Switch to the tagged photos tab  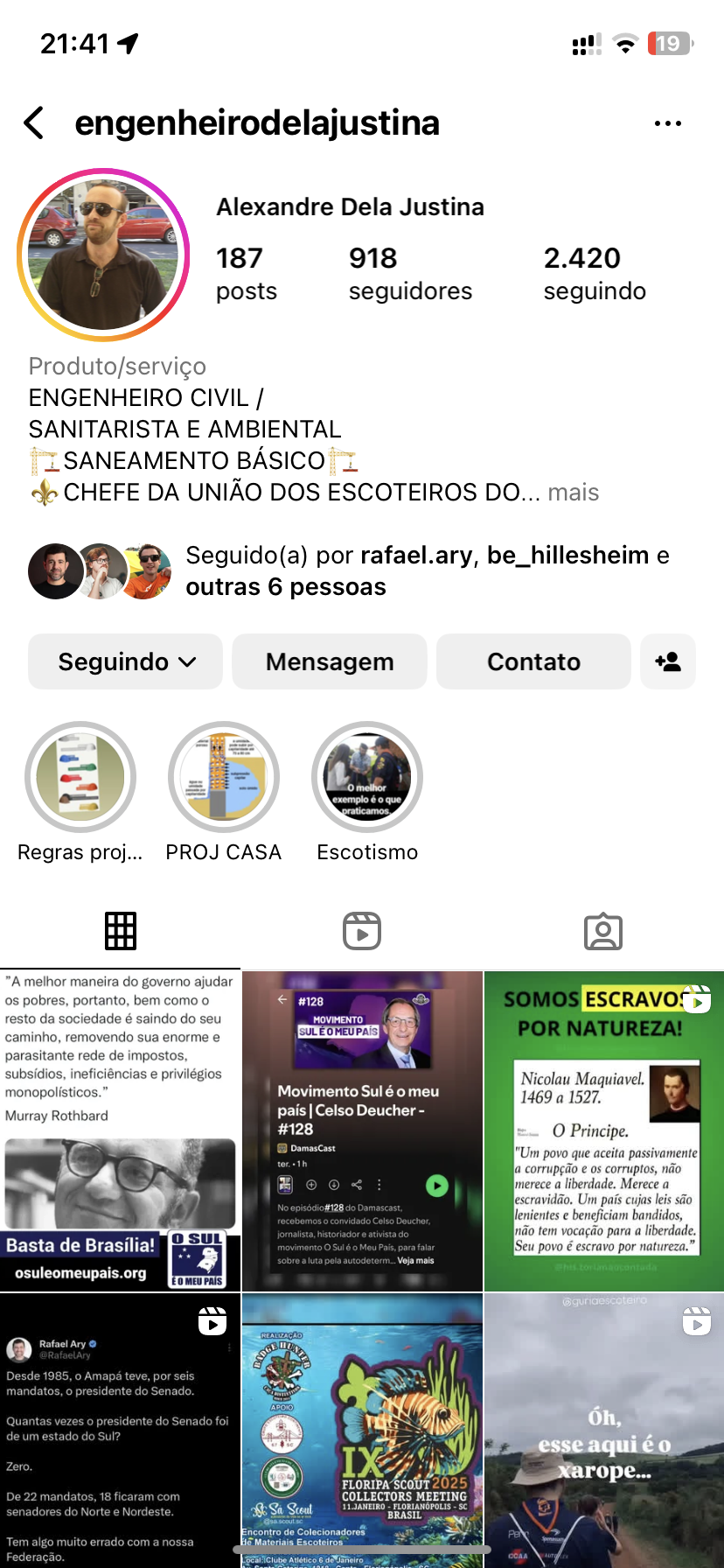click(602, 931)
